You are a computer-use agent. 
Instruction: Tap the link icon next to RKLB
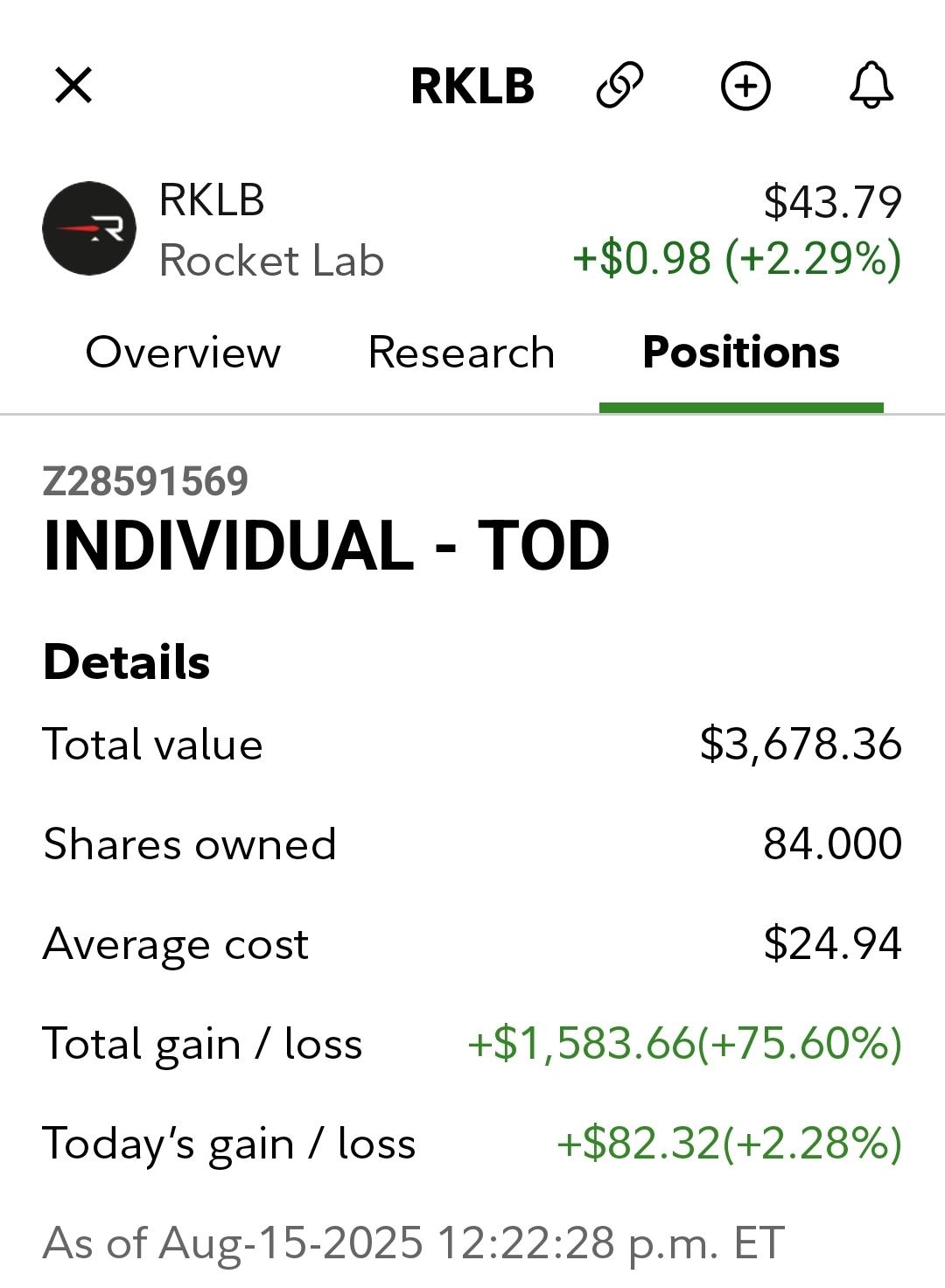click(x=619, y=86)
